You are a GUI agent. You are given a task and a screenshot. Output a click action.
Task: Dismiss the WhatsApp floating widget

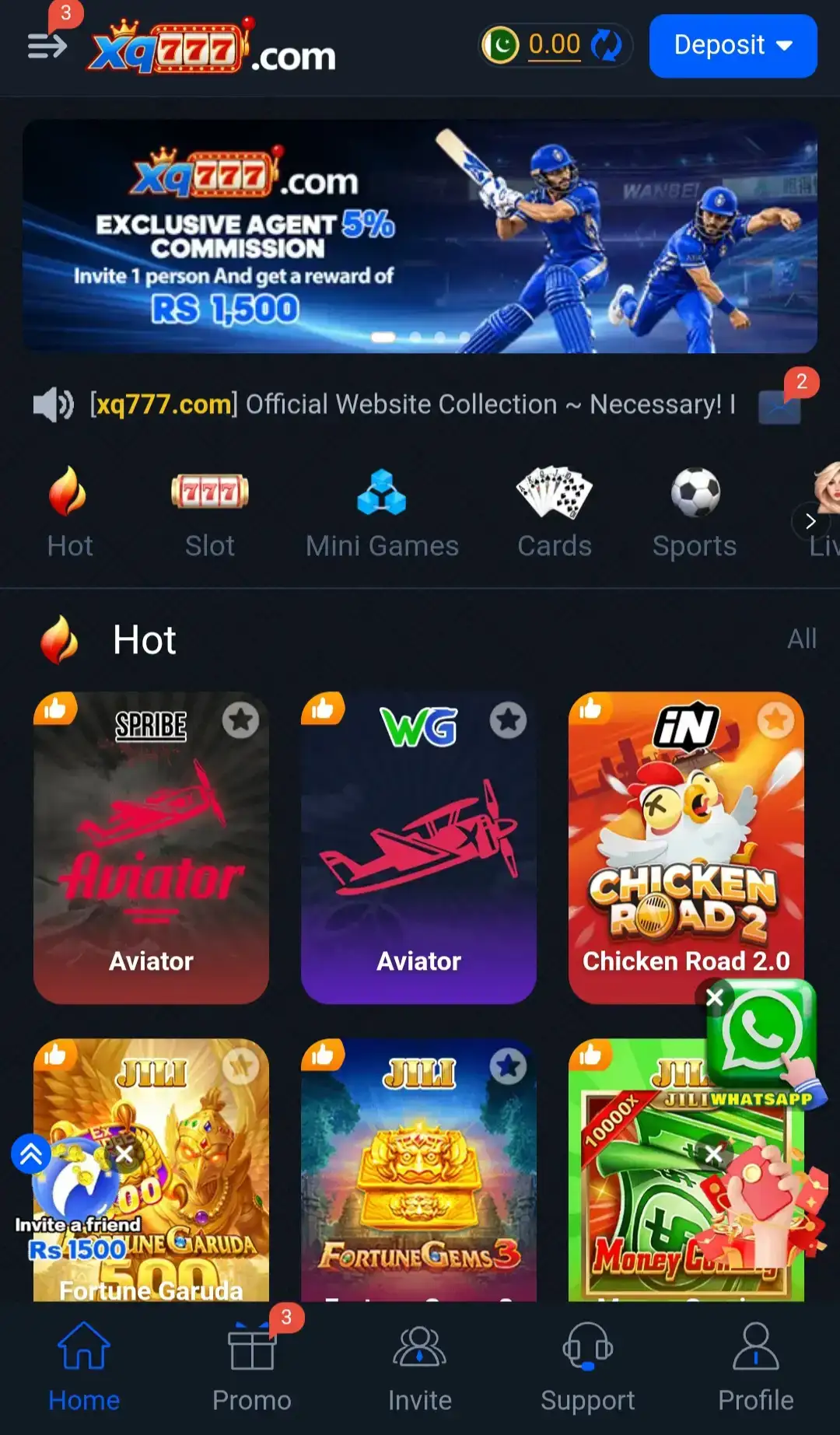coord(715,997)
